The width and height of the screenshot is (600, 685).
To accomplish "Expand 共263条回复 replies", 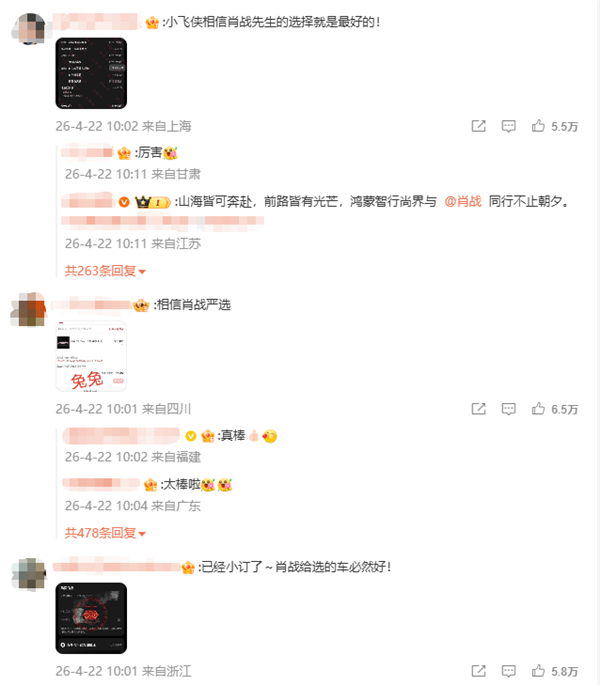I will tap(105, 270).
